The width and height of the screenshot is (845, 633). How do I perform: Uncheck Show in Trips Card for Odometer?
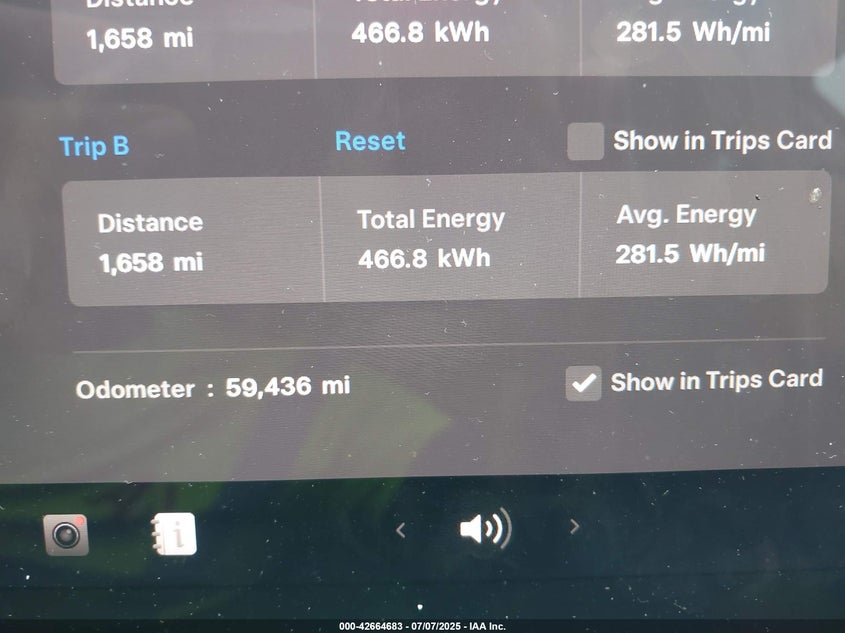pos(583,383)
